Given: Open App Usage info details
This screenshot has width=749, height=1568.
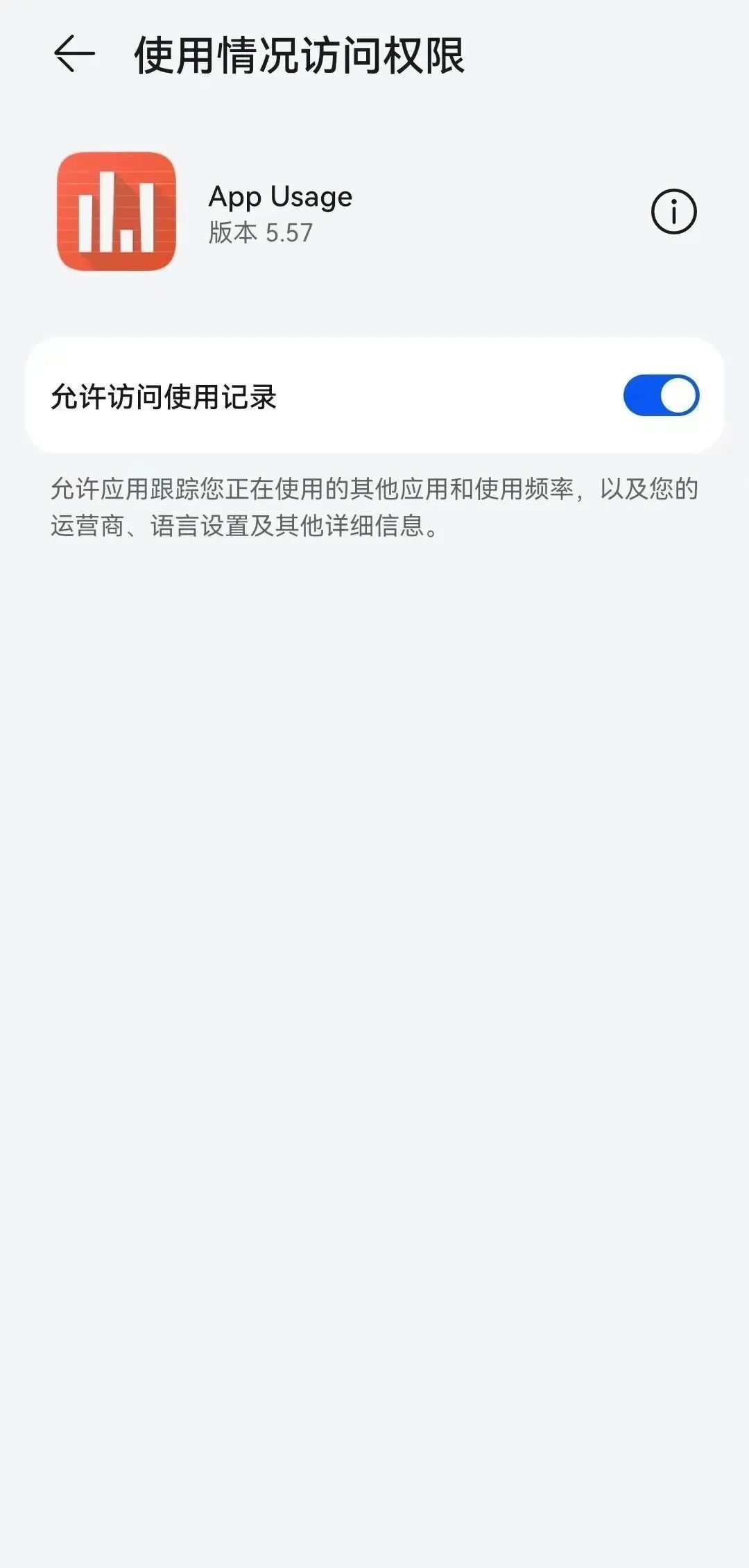Looking at the screenshot, I should [673, 212].
